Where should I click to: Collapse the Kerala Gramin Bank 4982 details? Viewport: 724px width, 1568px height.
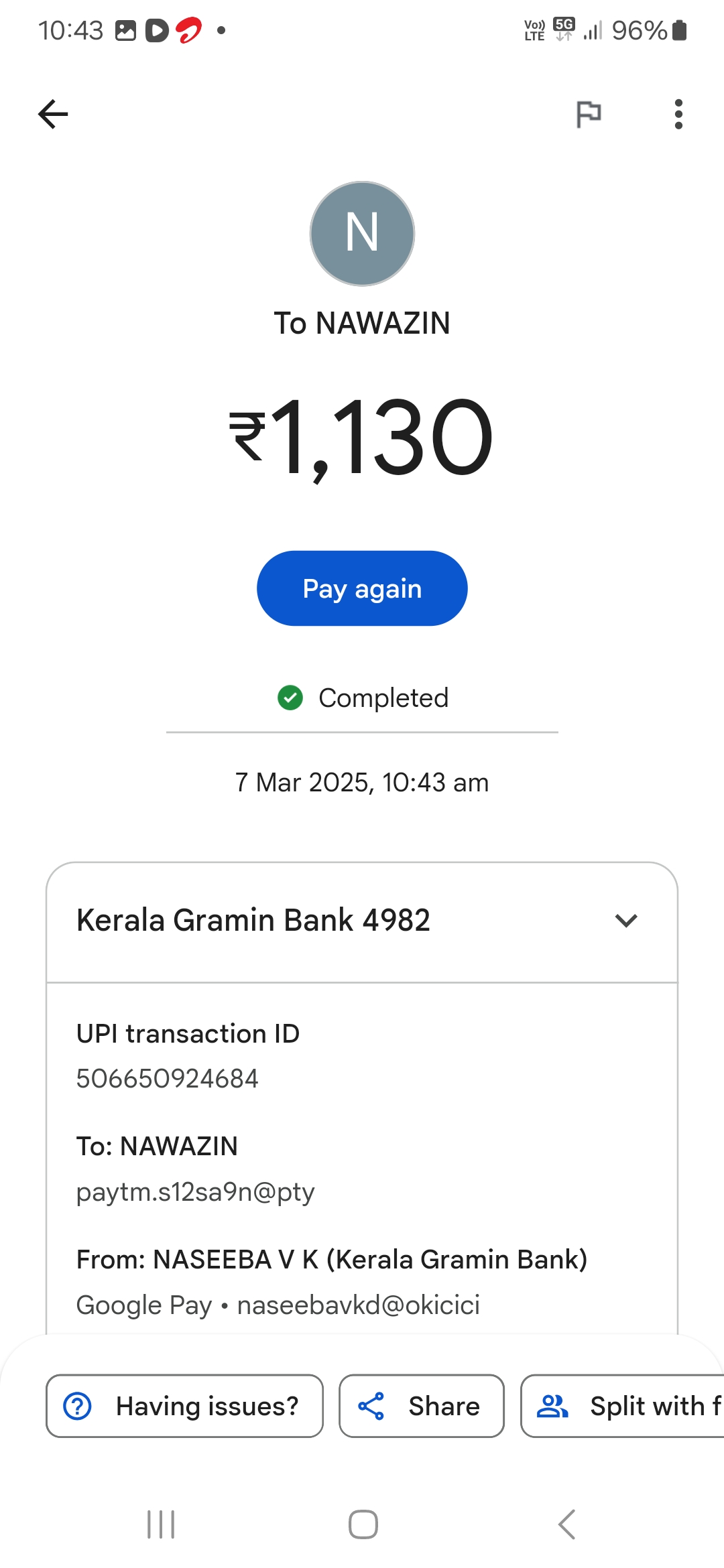coord(625,921)
